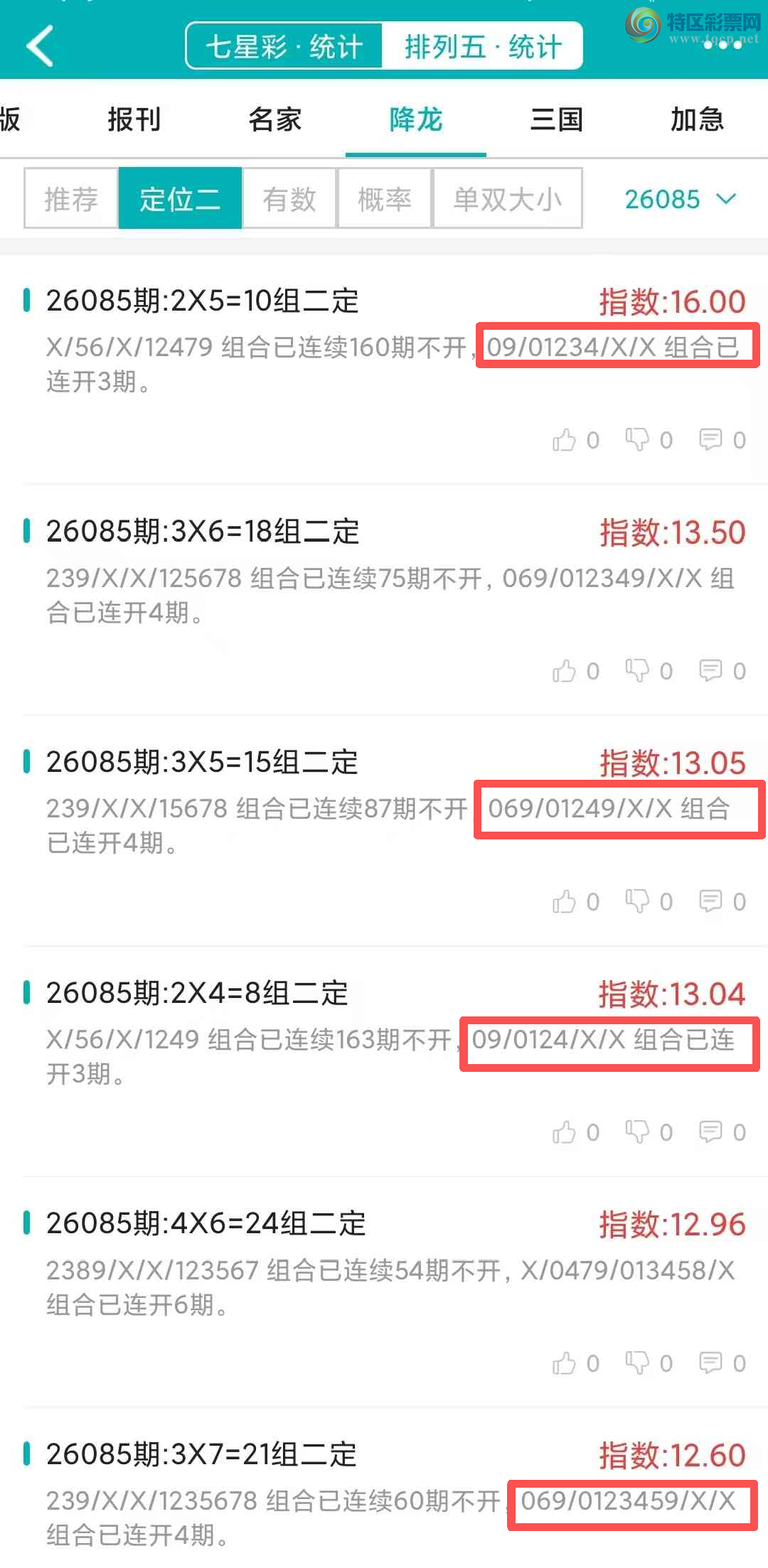The width and height of the screenshot is (768, 1568).
Task: Select the 推荐 filter
Action: [x=71, y=199]
